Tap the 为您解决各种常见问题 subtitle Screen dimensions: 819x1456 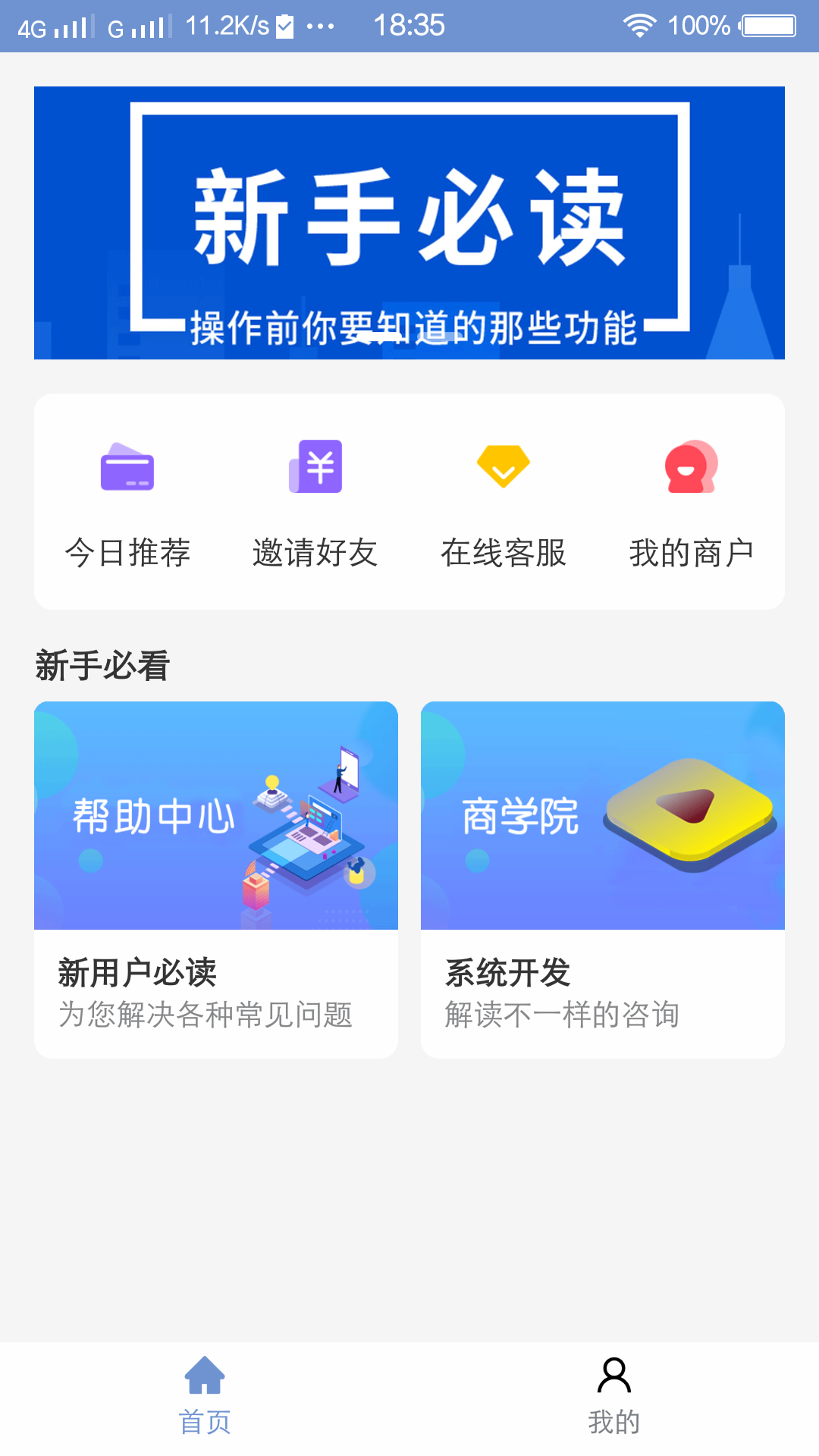click(207, 1015)
